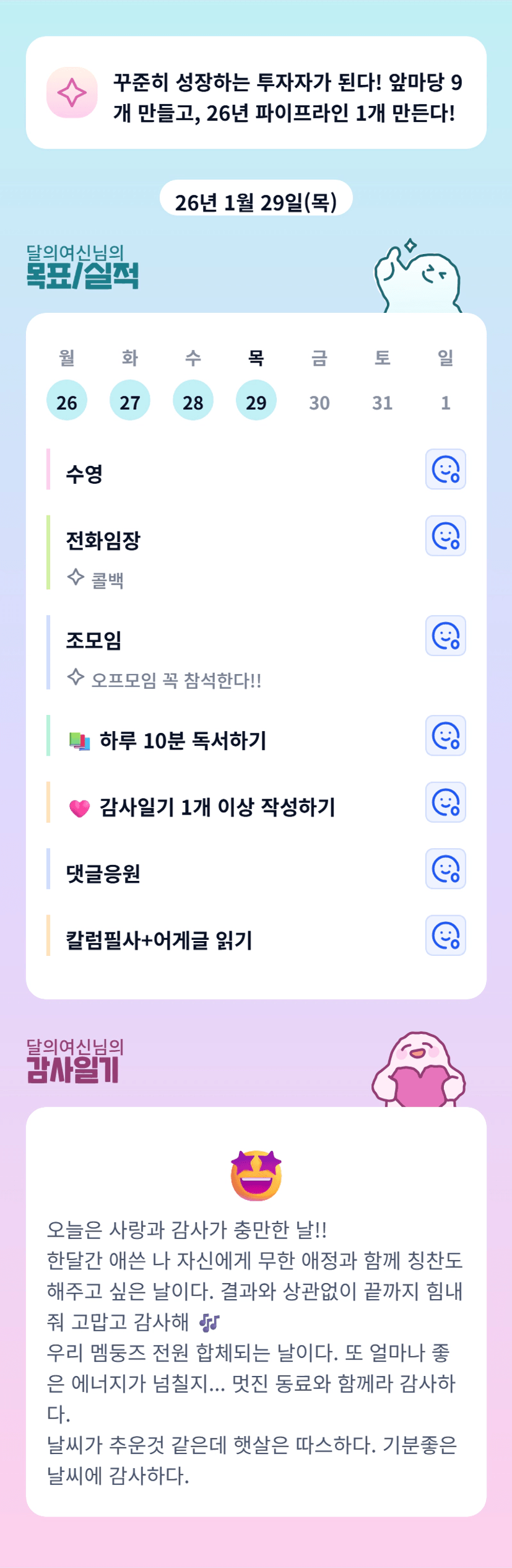Image resolution: width=512 pixels, height=1568 pixels.
Task: Add an emoji reaction to 전화임장
Action: [445, 536]
